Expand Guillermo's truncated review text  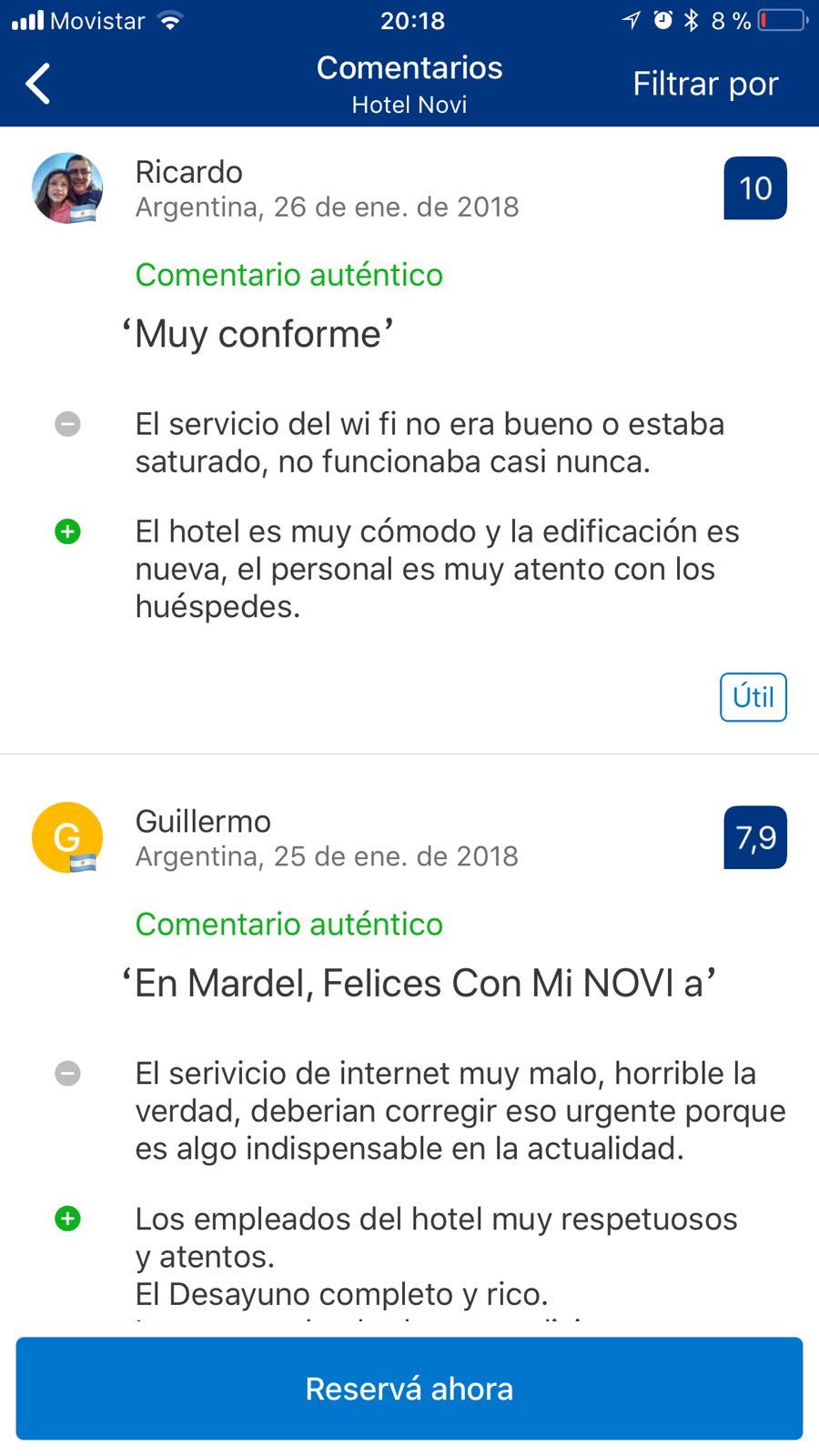pos(409,1292)
